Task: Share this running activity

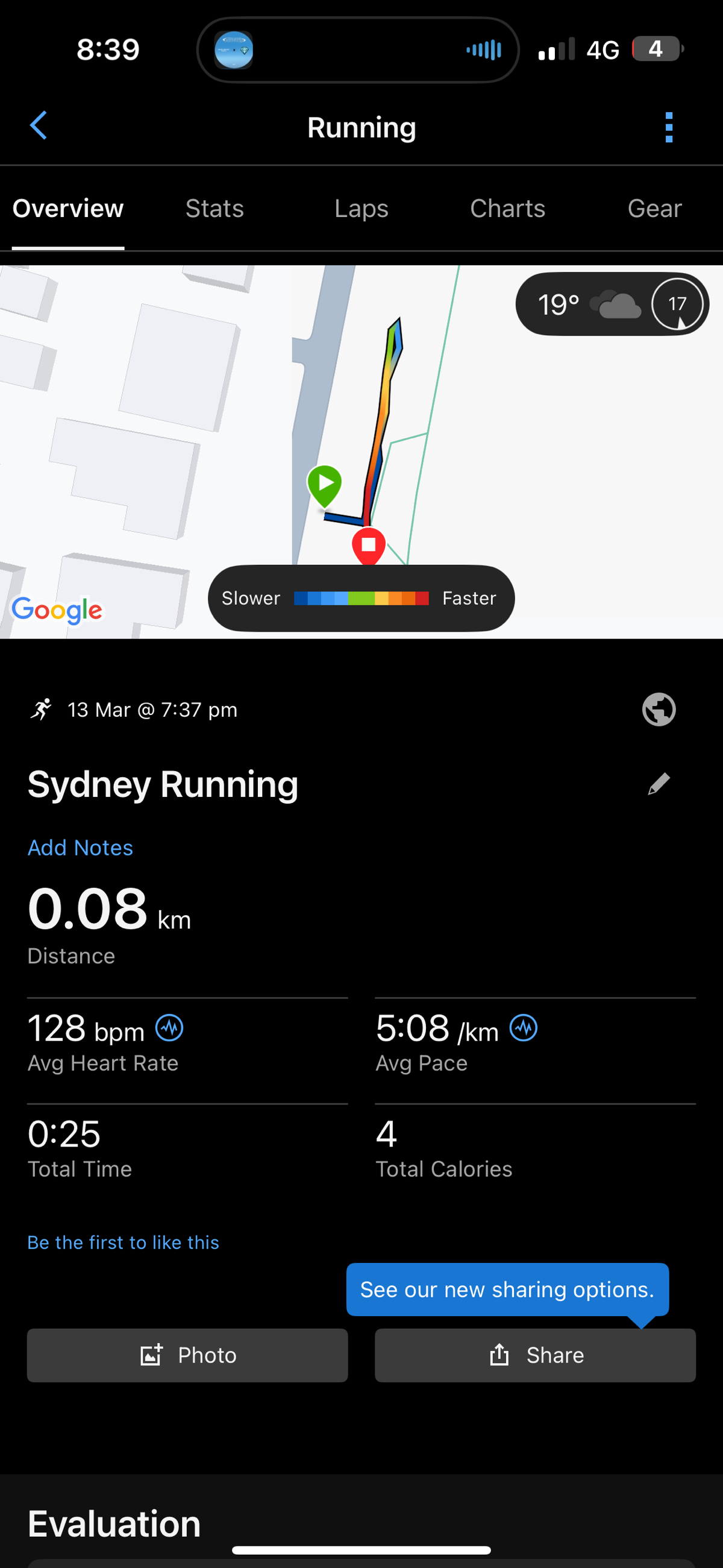Action: 535,1356
